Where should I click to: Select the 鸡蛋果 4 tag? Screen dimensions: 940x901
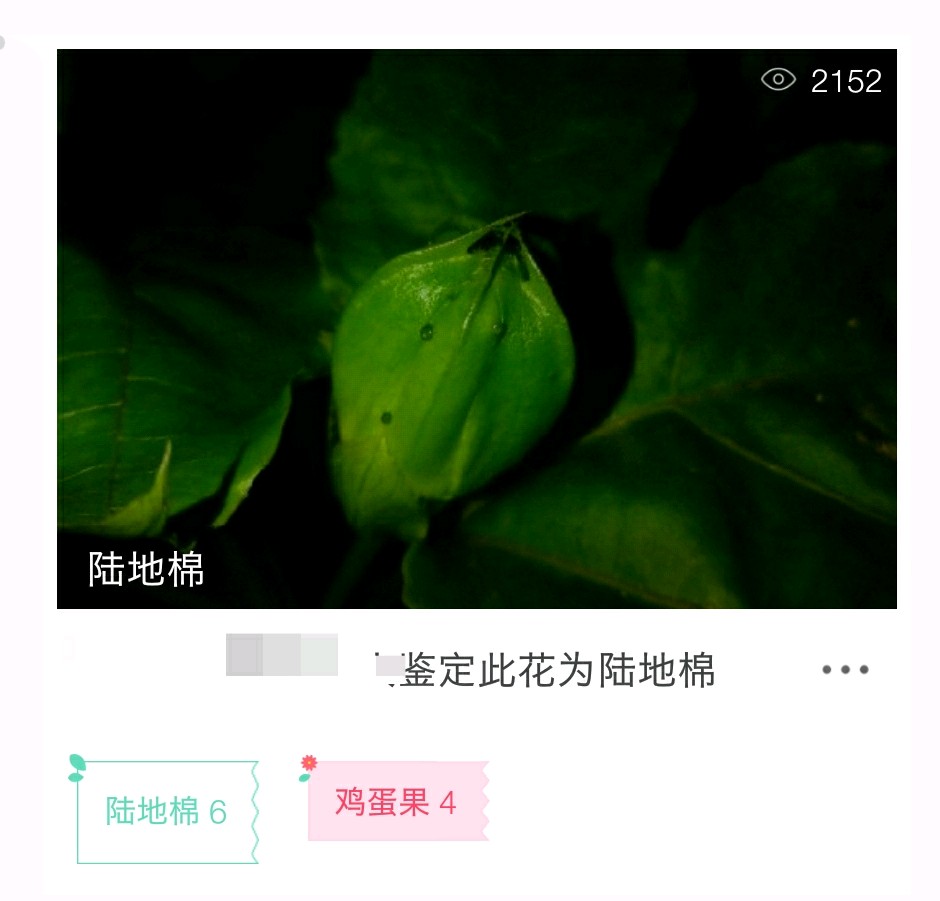(x=396, y=801)
